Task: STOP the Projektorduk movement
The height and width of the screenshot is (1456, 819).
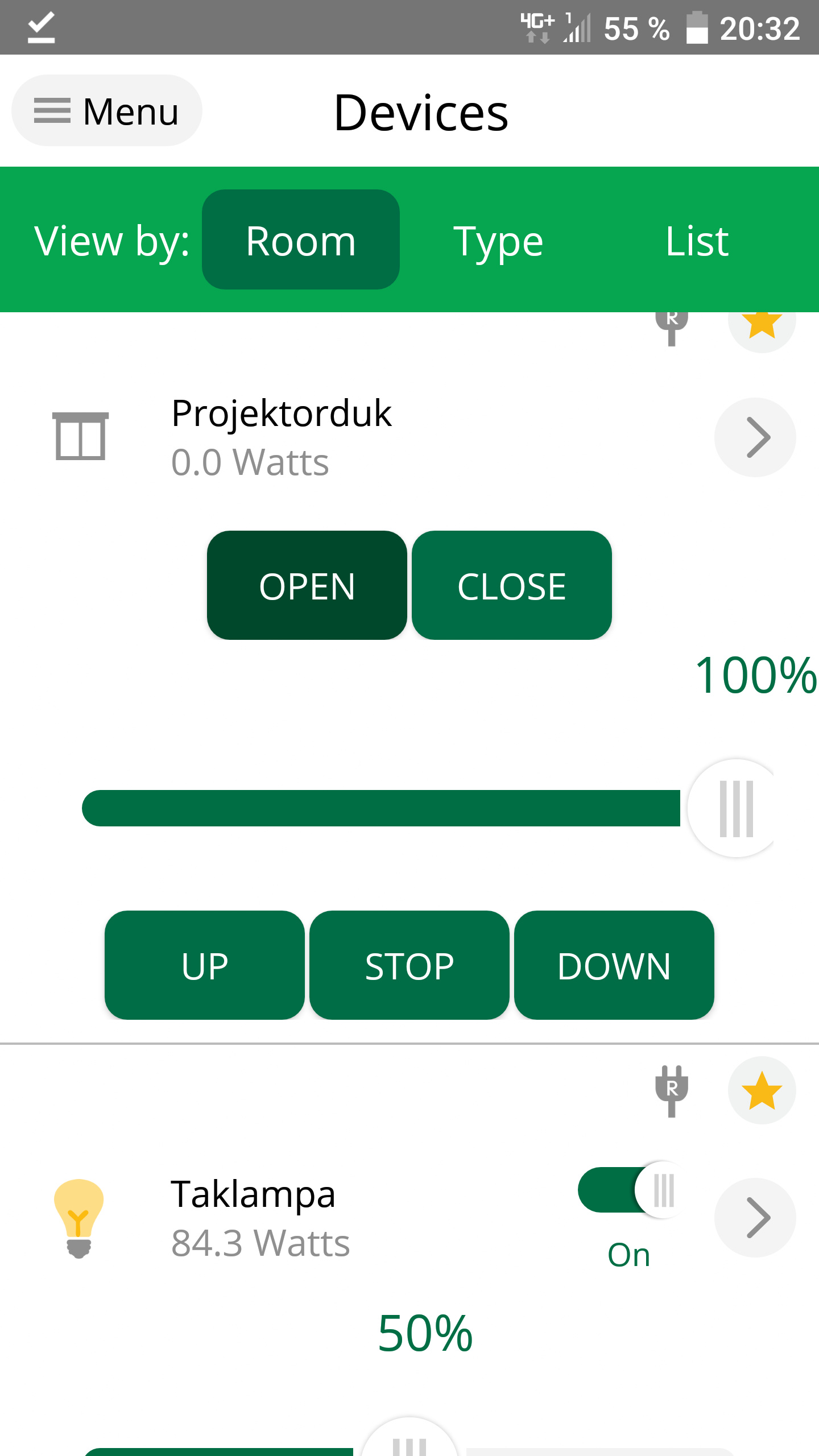Action: coord(409,965)
